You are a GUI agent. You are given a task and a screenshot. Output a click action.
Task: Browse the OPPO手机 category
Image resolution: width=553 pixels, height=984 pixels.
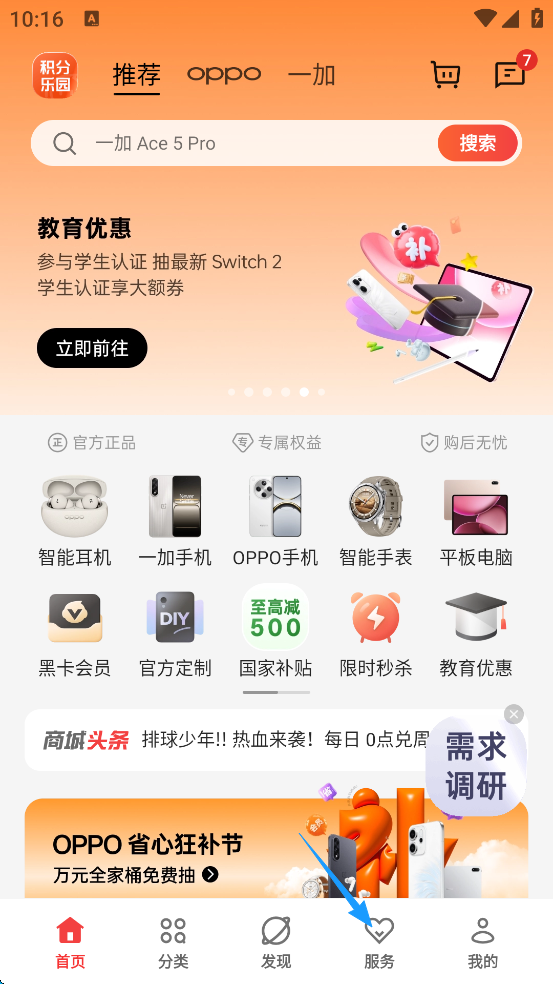click(x=276, y=521)
